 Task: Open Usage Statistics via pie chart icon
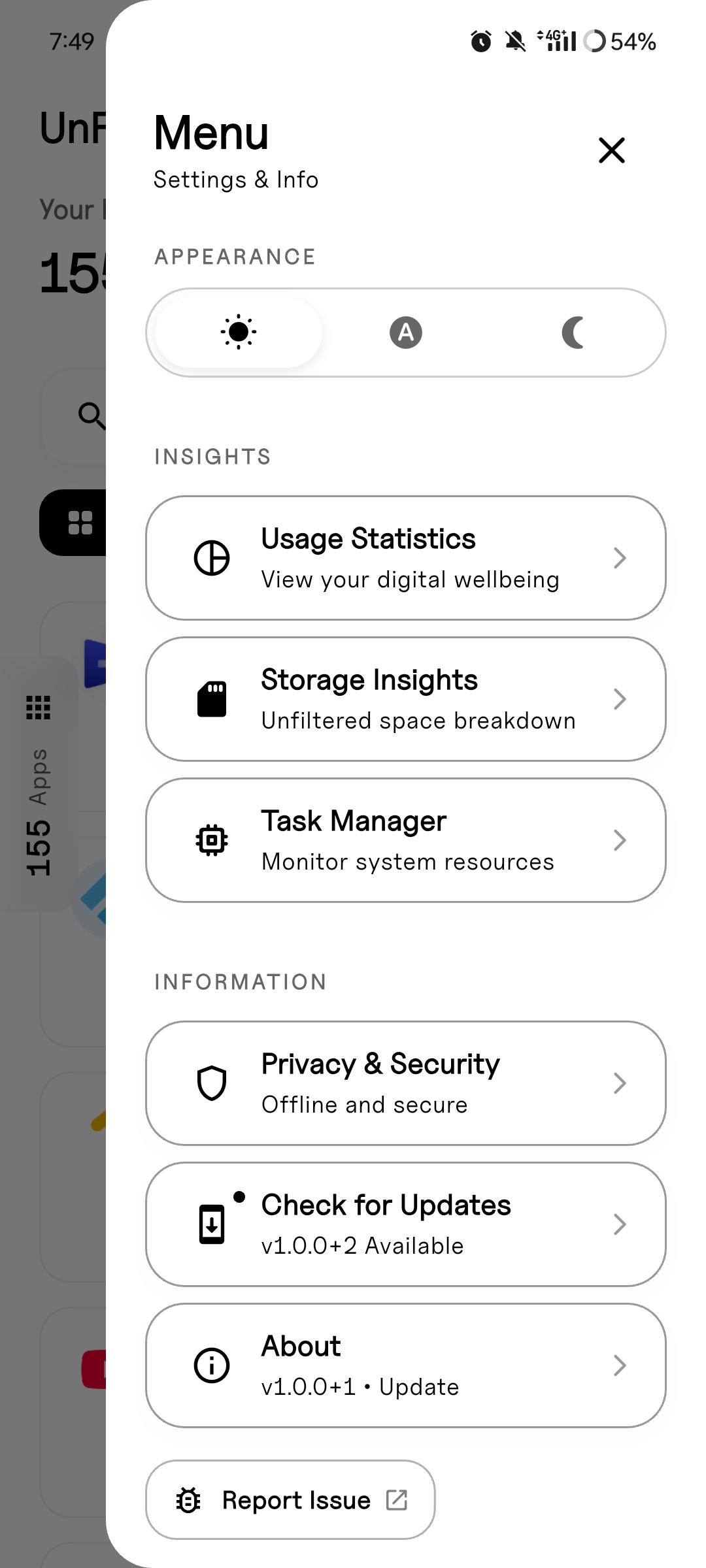click(x=212, y=557)
